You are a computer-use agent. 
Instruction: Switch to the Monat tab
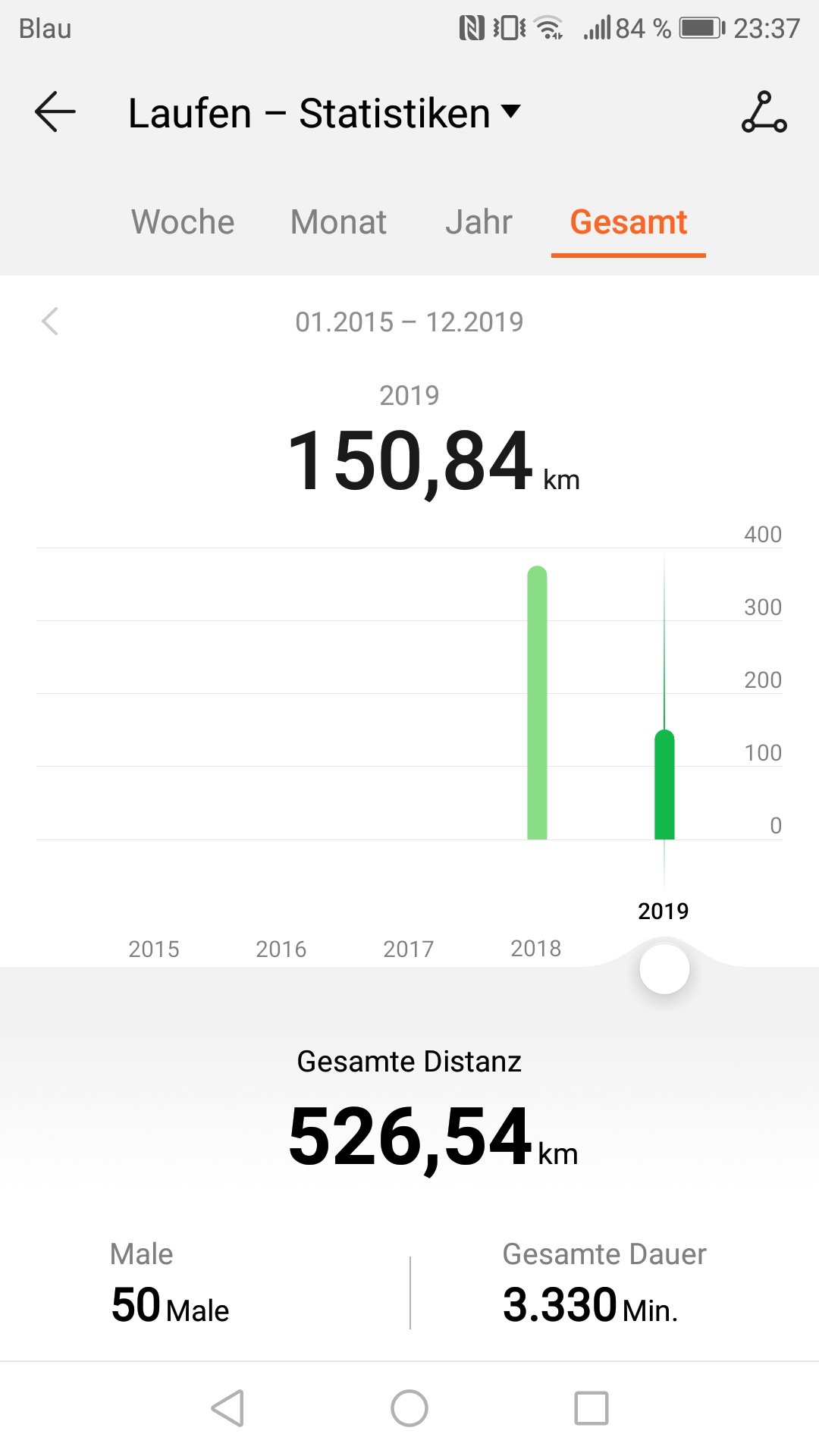(338, 223)
